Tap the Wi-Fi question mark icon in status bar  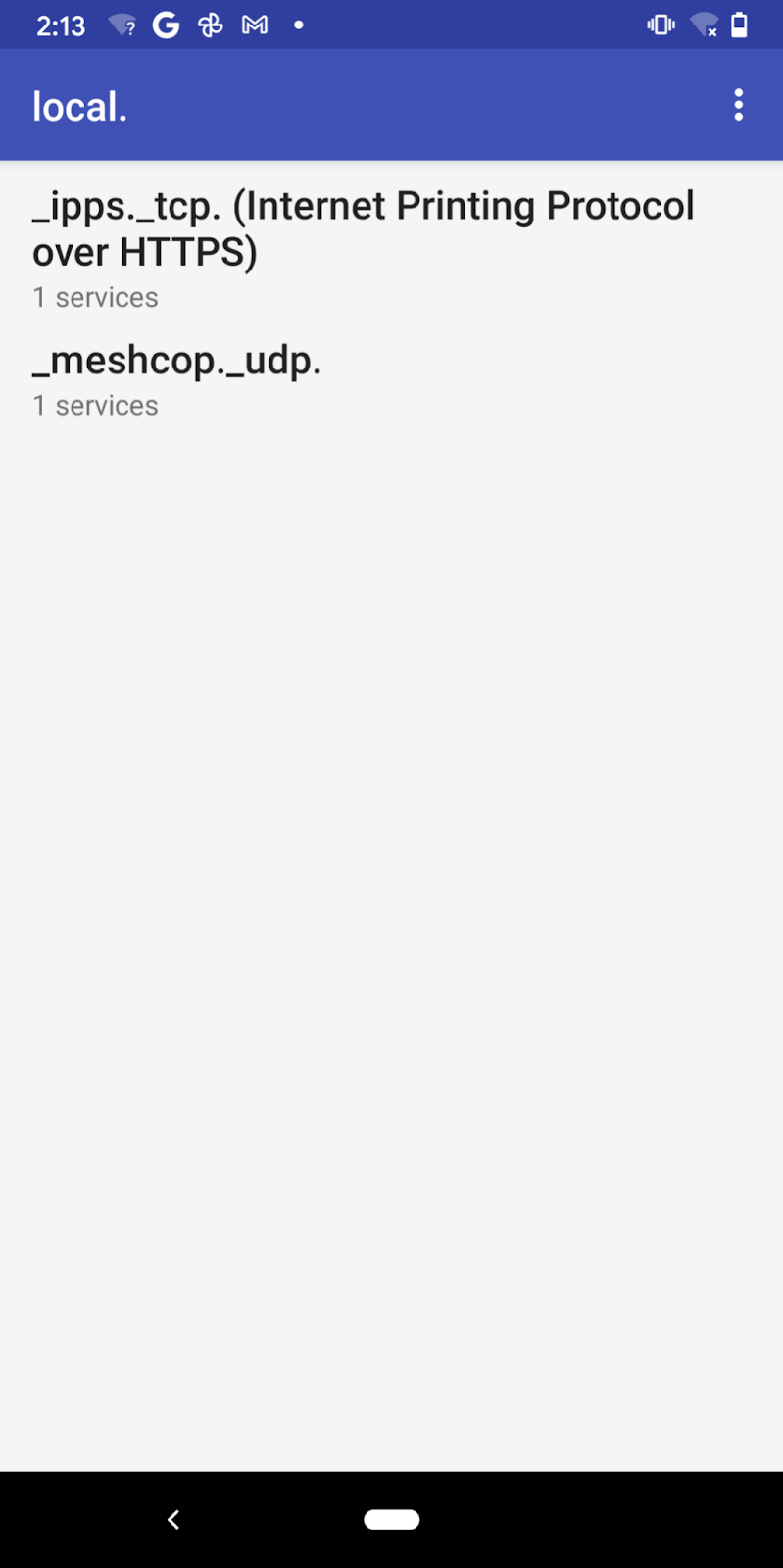tap(122, 24)
